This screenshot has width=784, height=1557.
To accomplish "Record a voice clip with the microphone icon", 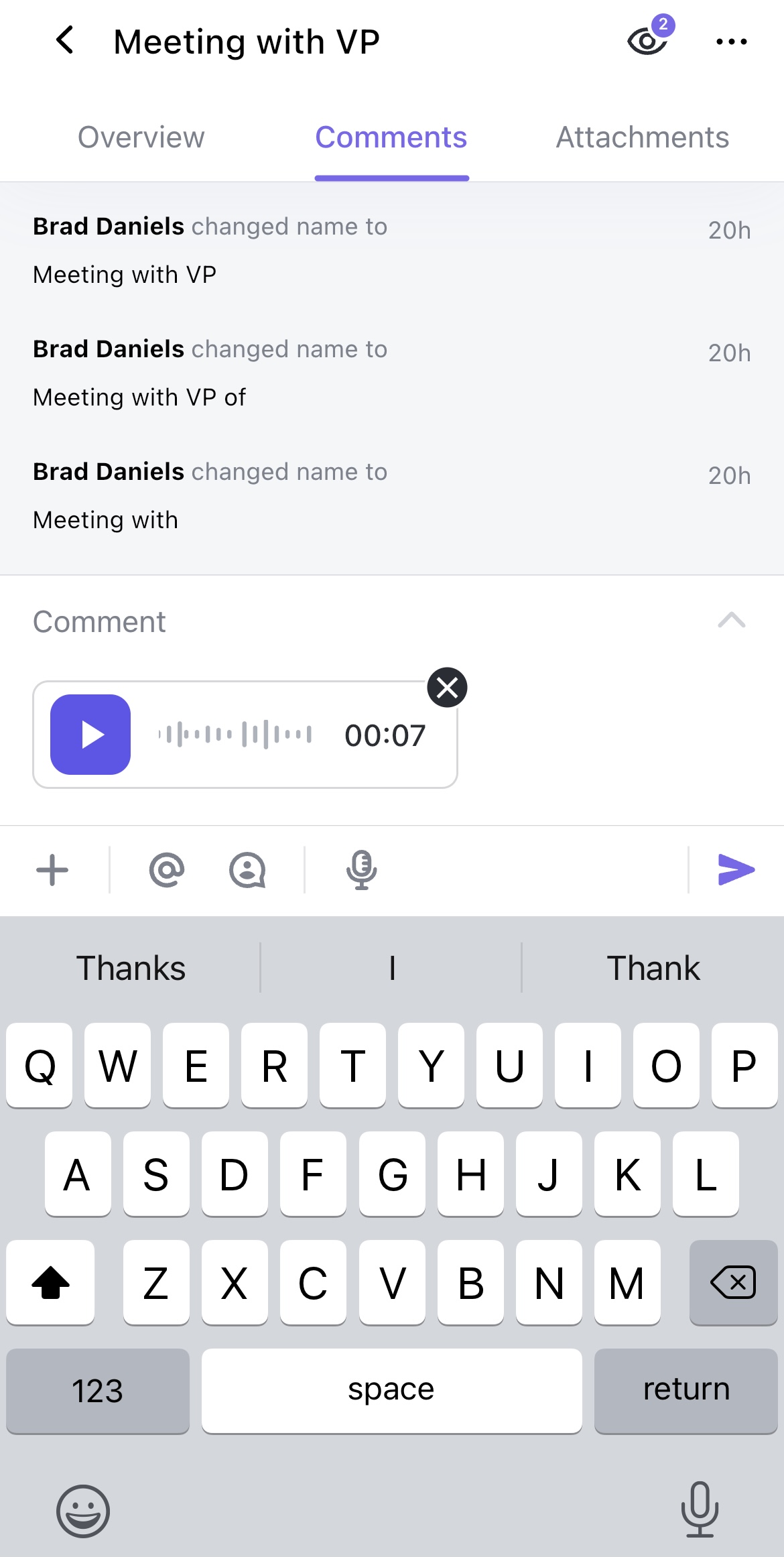I will 361,870.
